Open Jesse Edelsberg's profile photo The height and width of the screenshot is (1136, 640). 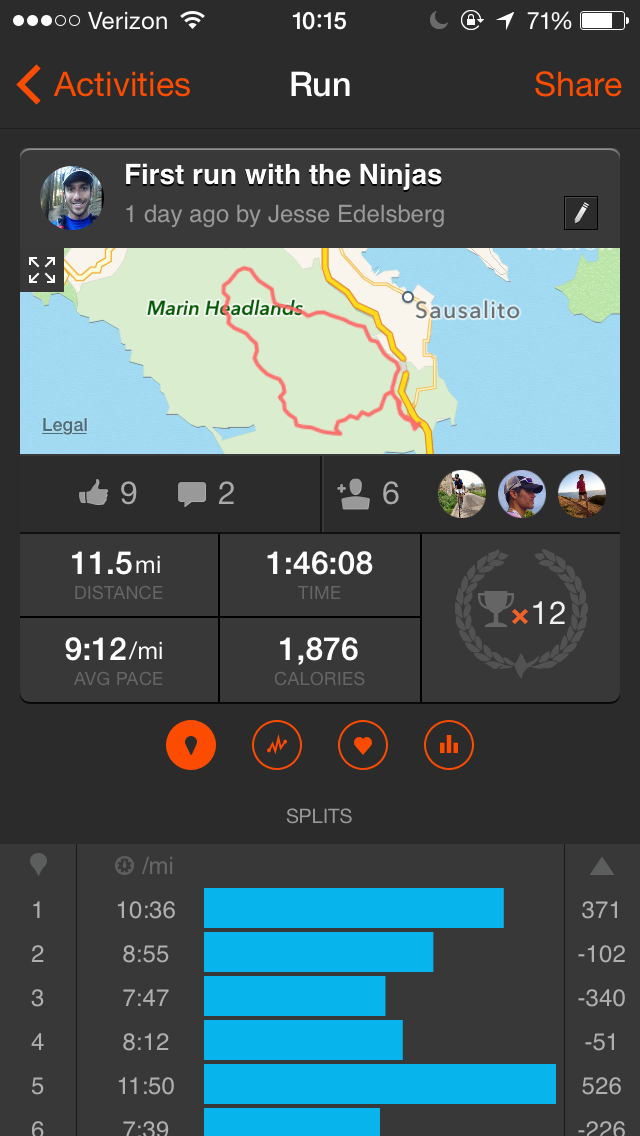(71, 198)
